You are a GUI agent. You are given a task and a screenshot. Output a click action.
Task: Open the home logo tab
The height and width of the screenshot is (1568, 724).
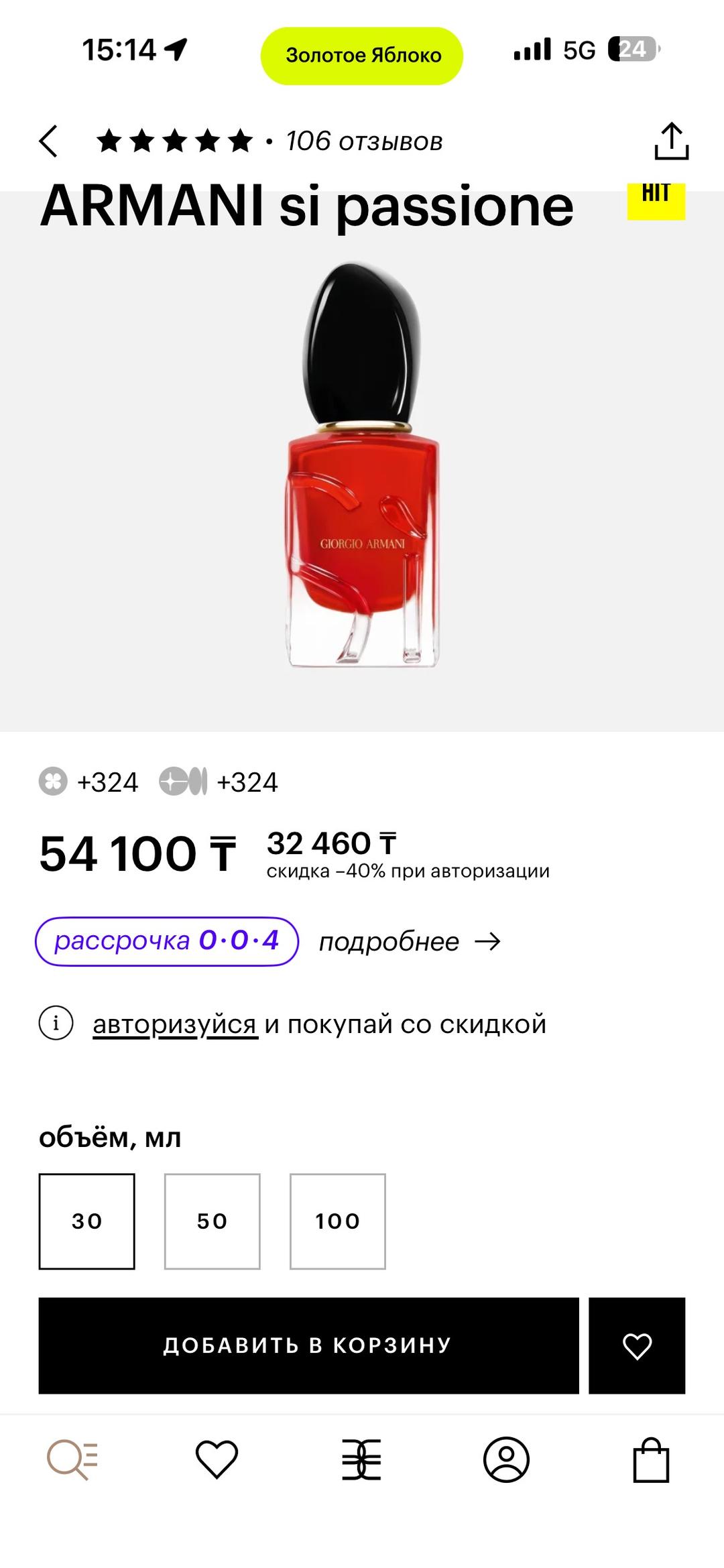click(362, 1459)
